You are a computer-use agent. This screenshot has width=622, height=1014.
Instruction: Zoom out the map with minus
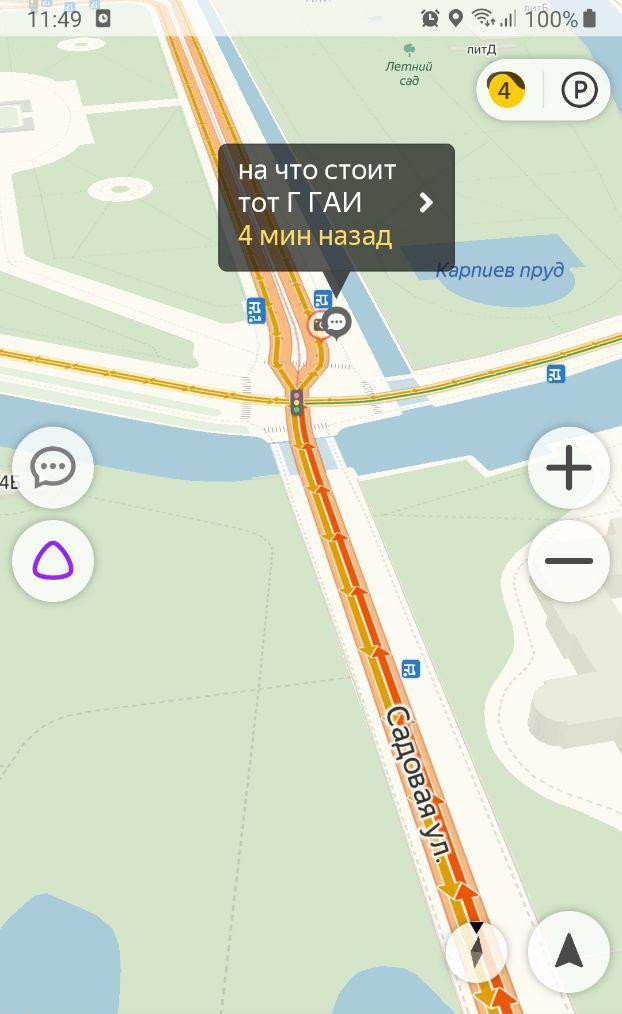[x=569, y=561]
